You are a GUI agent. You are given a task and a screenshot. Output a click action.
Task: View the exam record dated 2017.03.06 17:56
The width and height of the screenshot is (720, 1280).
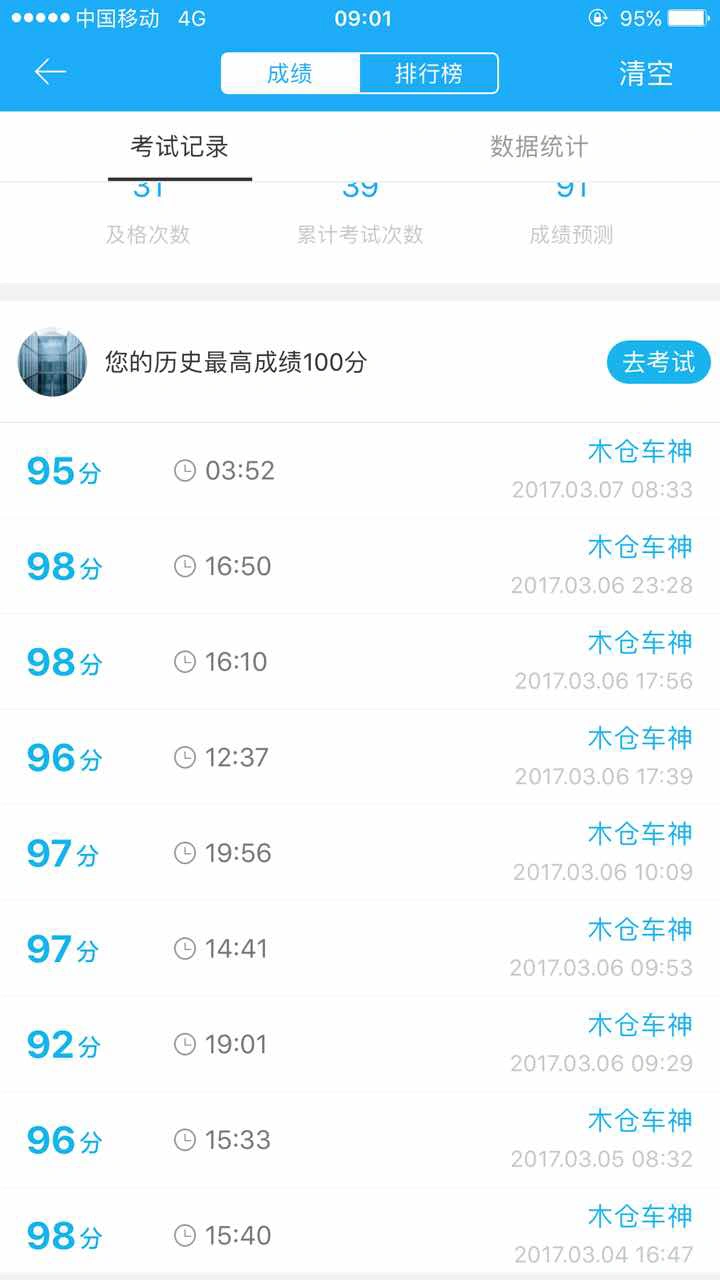point(360,662)
